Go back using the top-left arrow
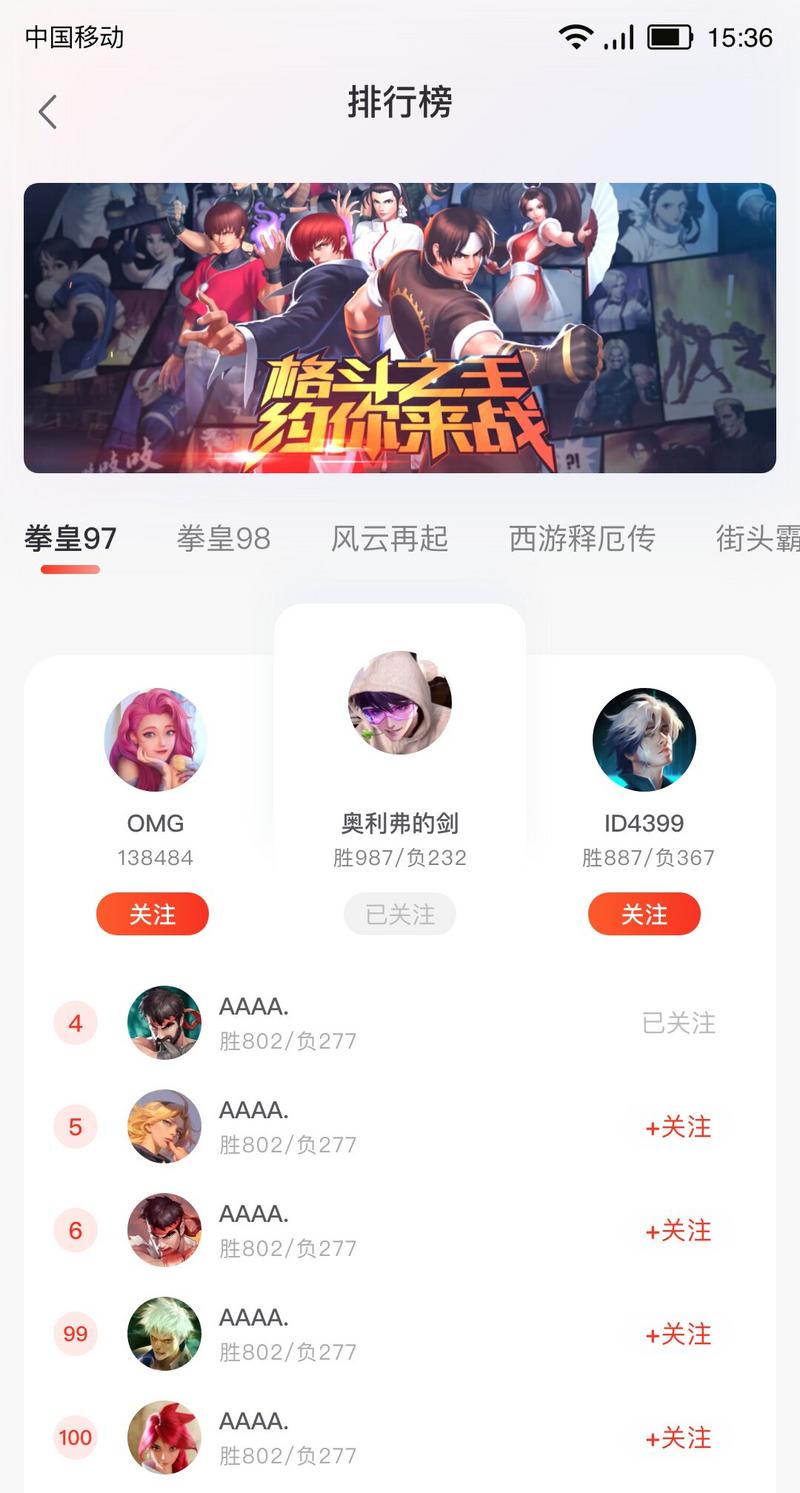 47,111
